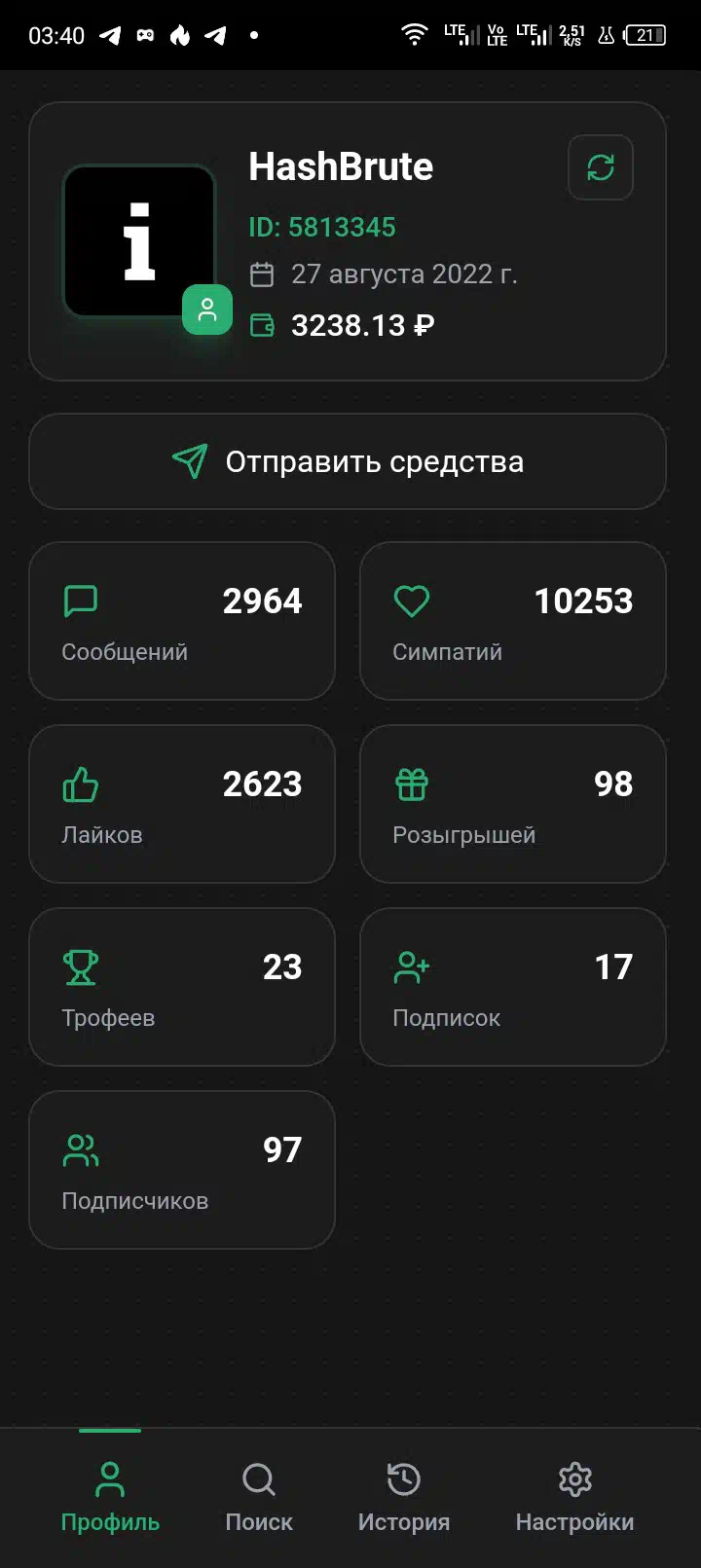View the Лайков stat card
The height and width of the screenshot is (1568, 701).
click(182, 804)
